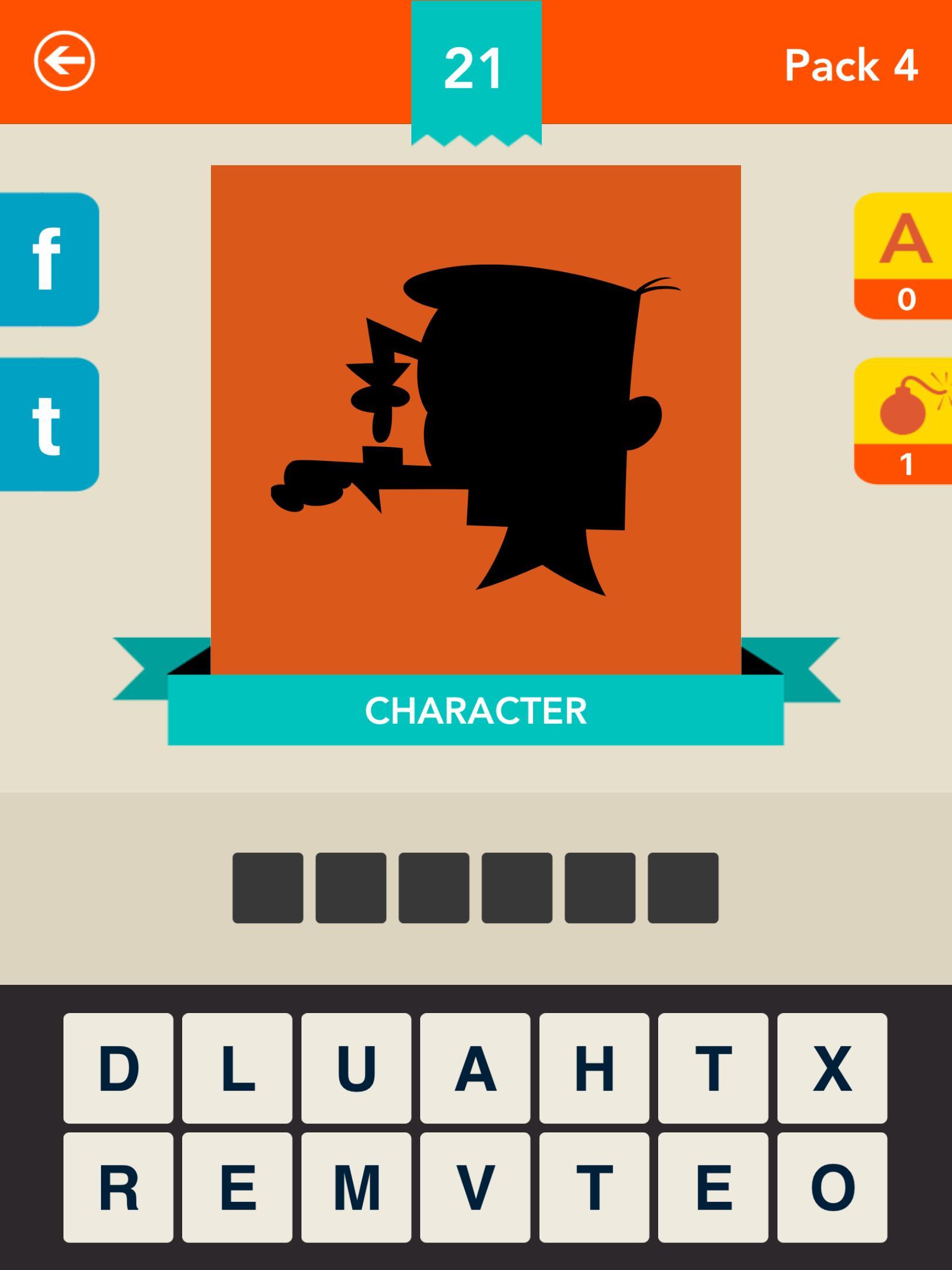Pick the letter U tile
The height and width of the screenshot is (1270, 952).
pos(357,1068)
